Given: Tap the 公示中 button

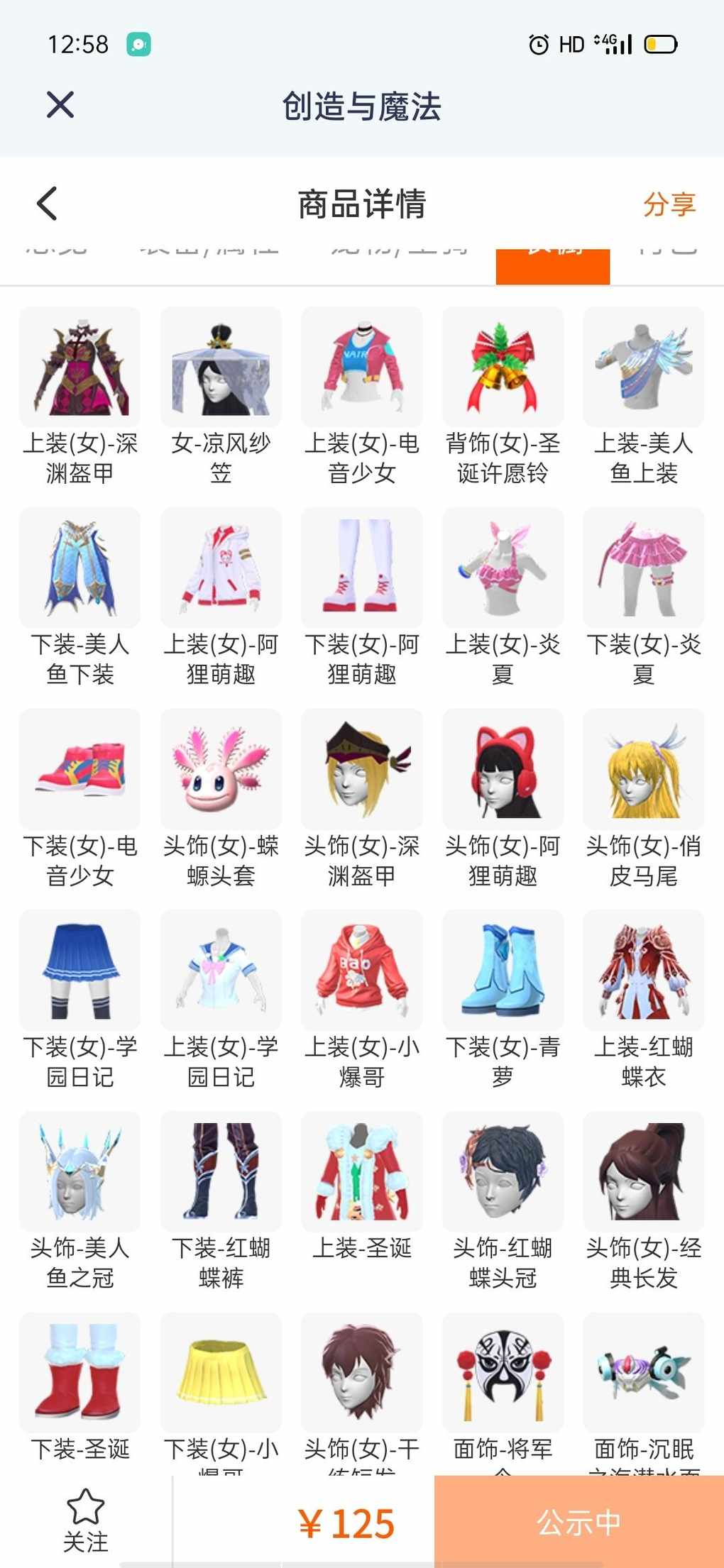Looking at the screenshot, I should coord(579,1522).
